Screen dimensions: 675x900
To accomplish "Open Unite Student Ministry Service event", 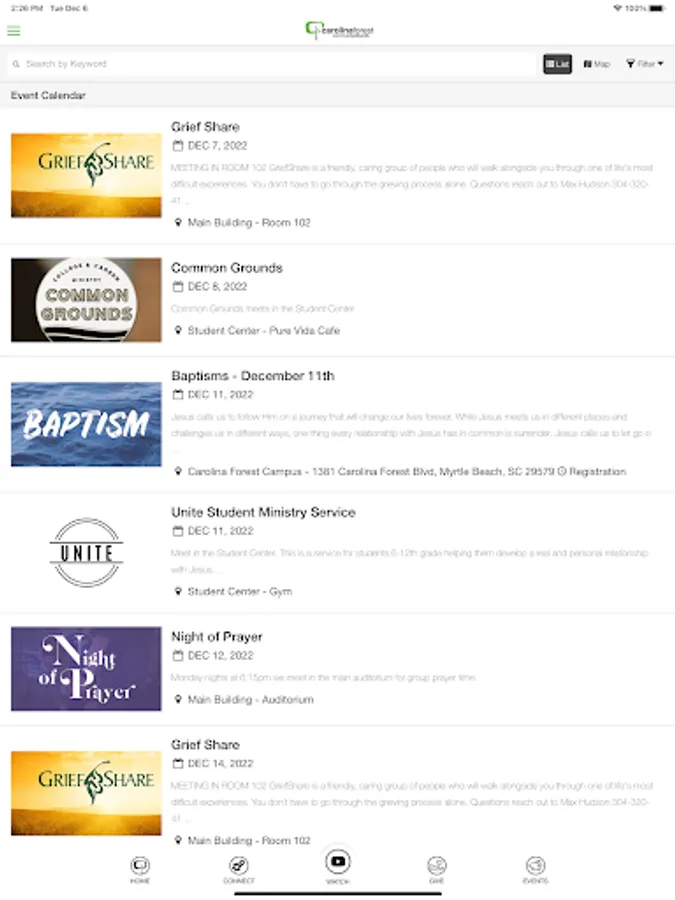I will click(338, 552).
